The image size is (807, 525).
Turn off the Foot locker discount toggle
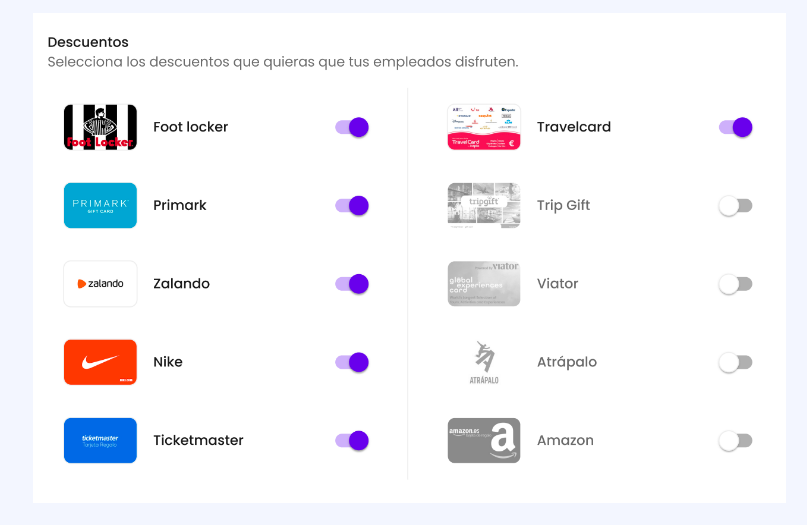[x=352, y=127]
